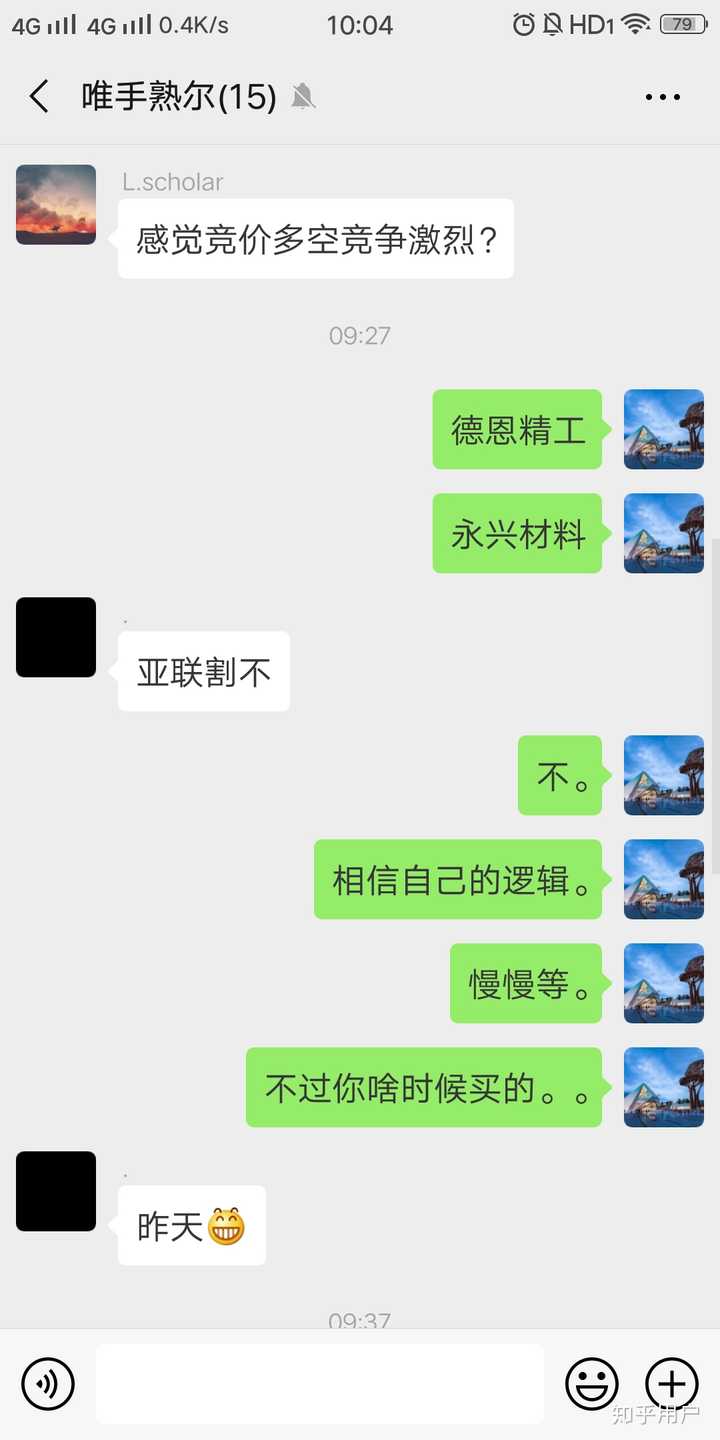Focus the message text field

pos(320,1384)
